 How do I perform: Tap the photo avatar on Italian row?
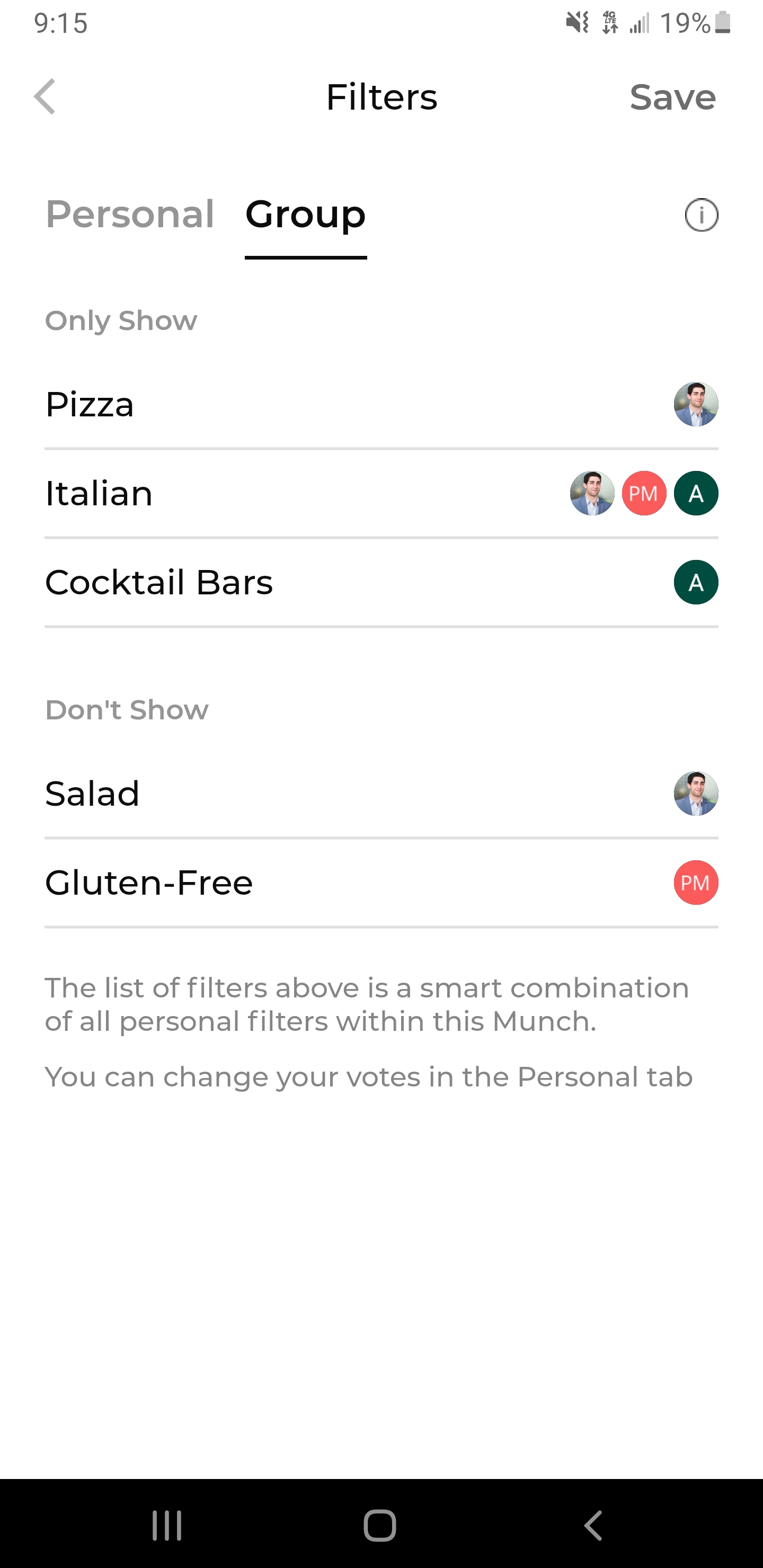[x=592, y=494]
